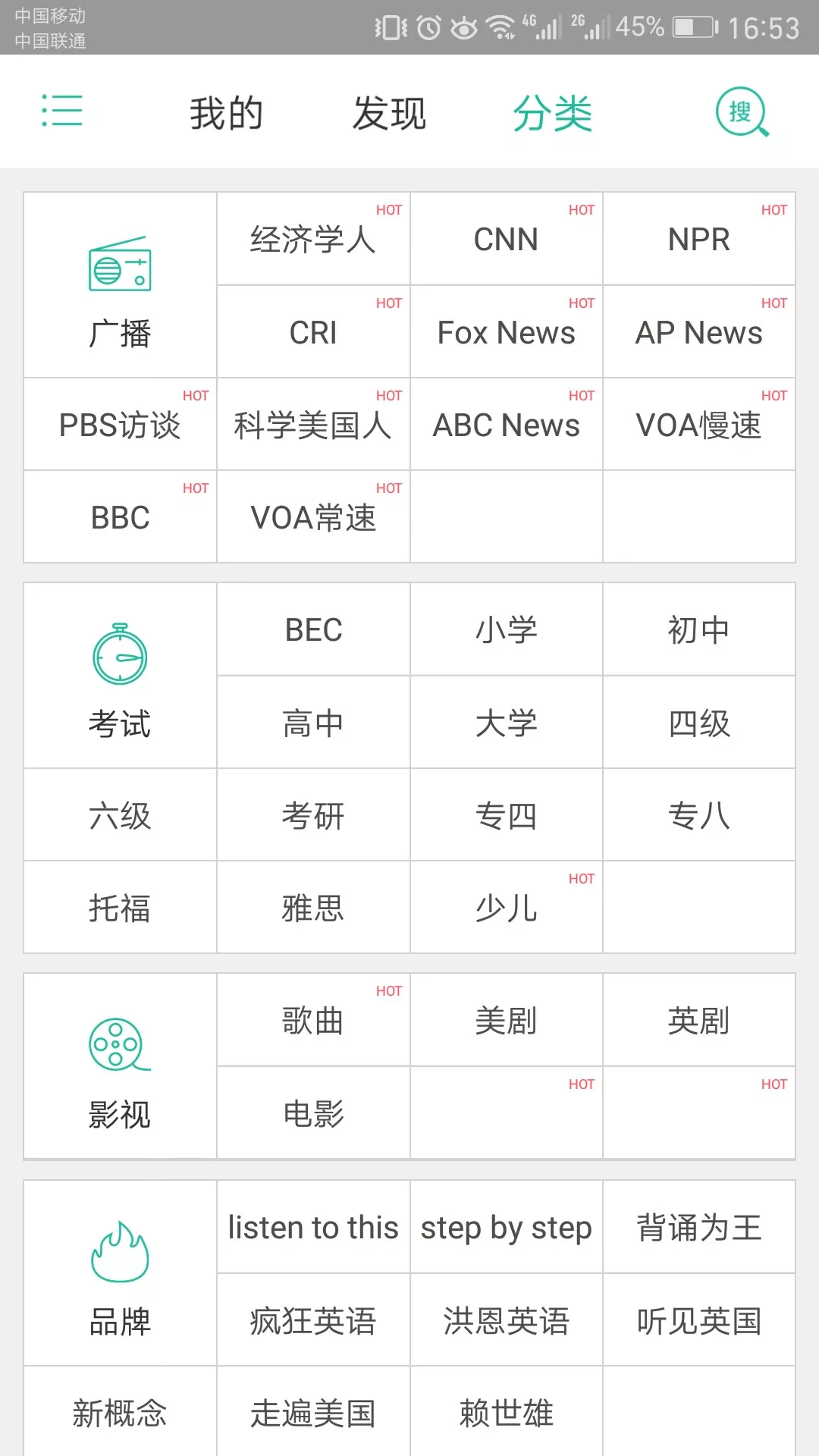819x1456 pixels.
Task: Select 新概念 under 品牌
Action: point(119,1412)
